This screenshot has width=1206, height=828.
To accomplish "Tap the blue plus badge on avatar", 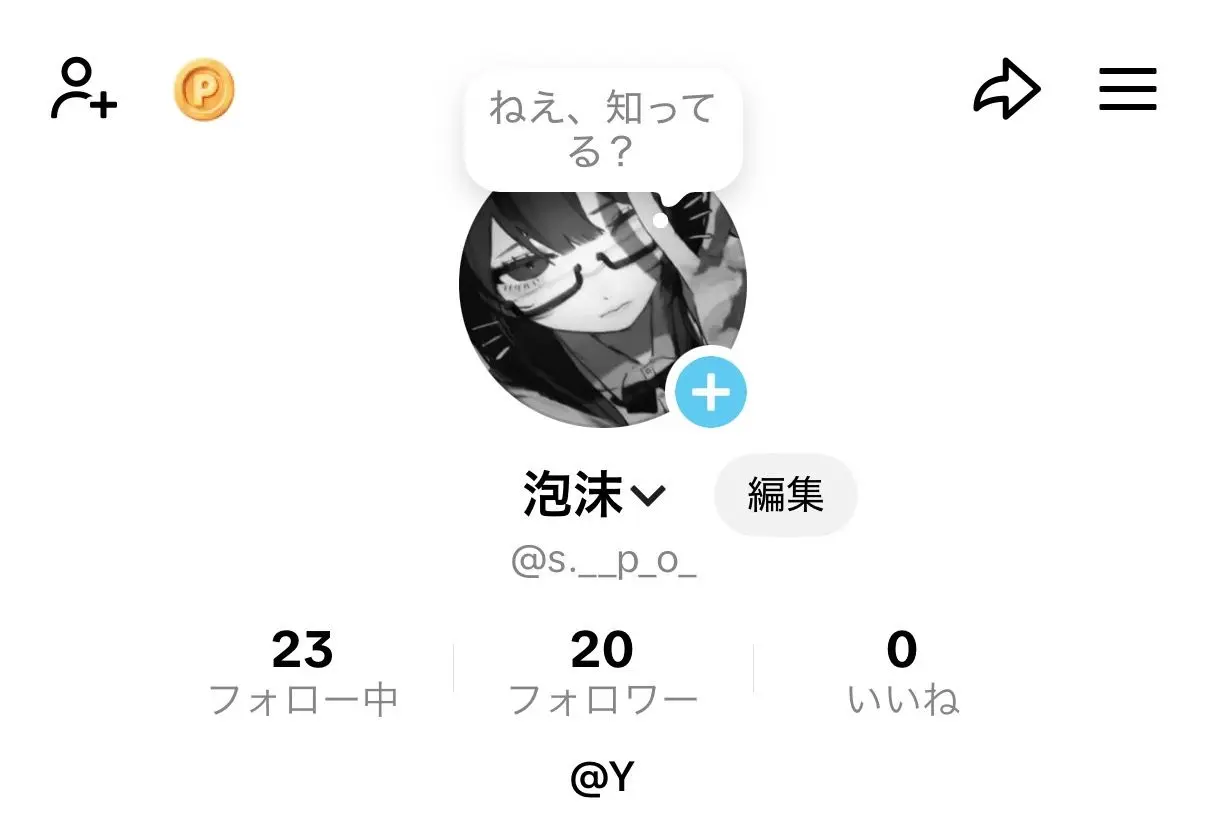I will (x=711, y=392).
